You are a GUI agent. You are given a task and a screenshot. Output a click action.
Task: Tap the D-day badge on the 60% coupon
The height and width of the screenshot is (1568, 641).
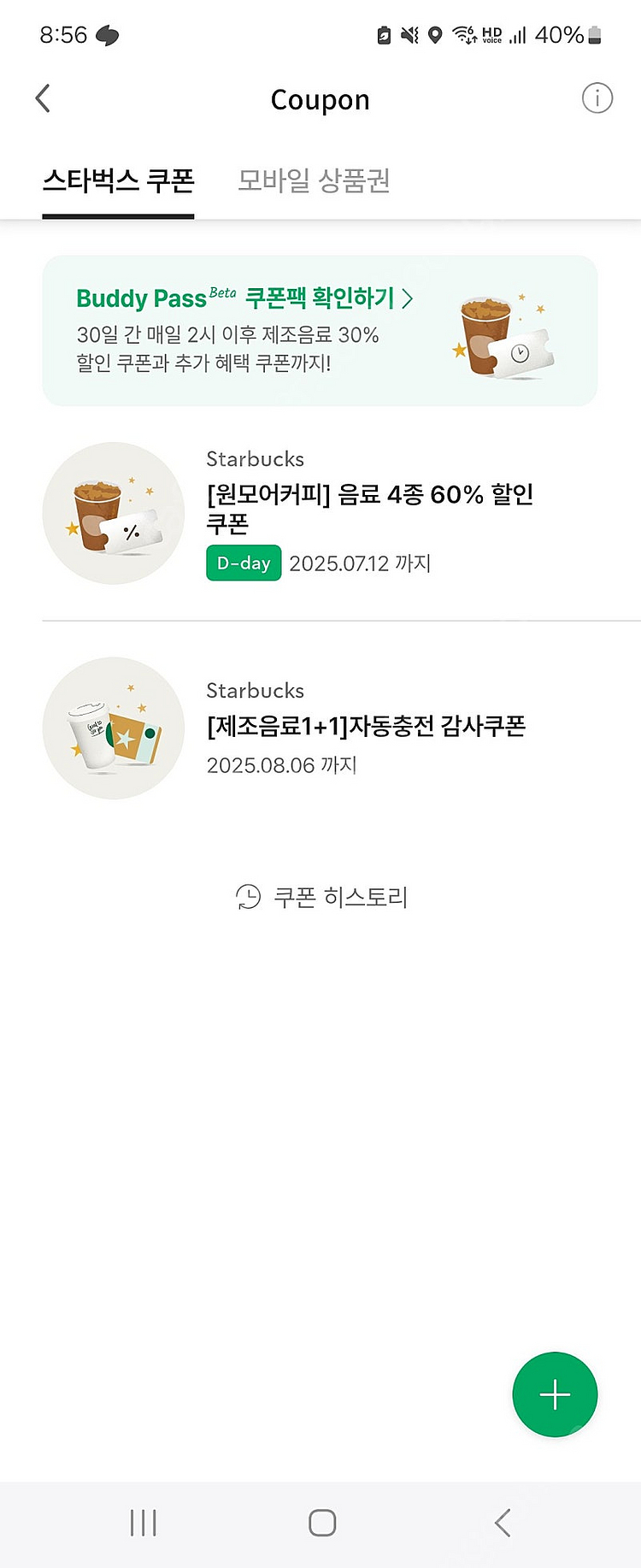(x=243, y=563)
